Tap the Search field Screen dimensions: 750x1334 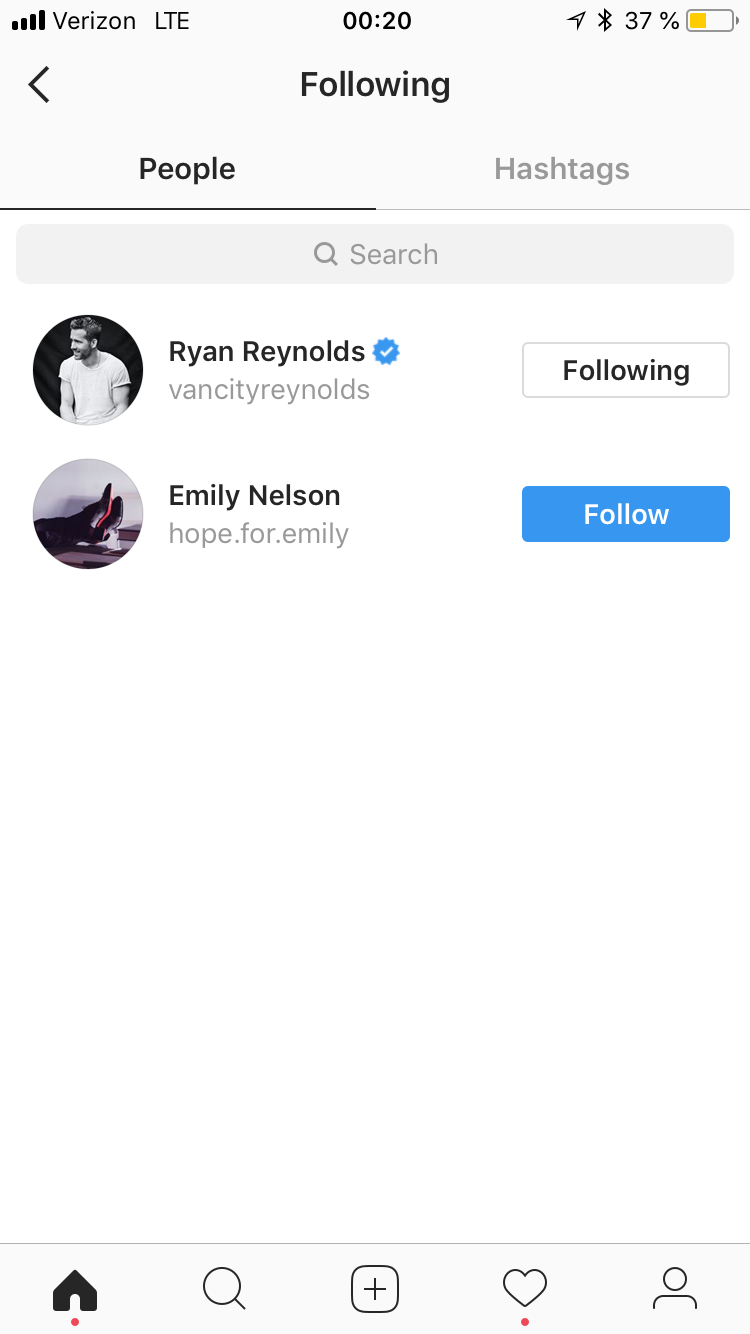pos(375,254)
